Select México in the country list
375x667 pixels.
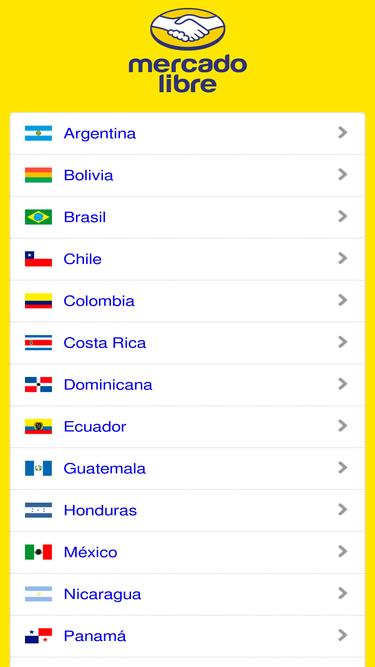tap(188, 552)
